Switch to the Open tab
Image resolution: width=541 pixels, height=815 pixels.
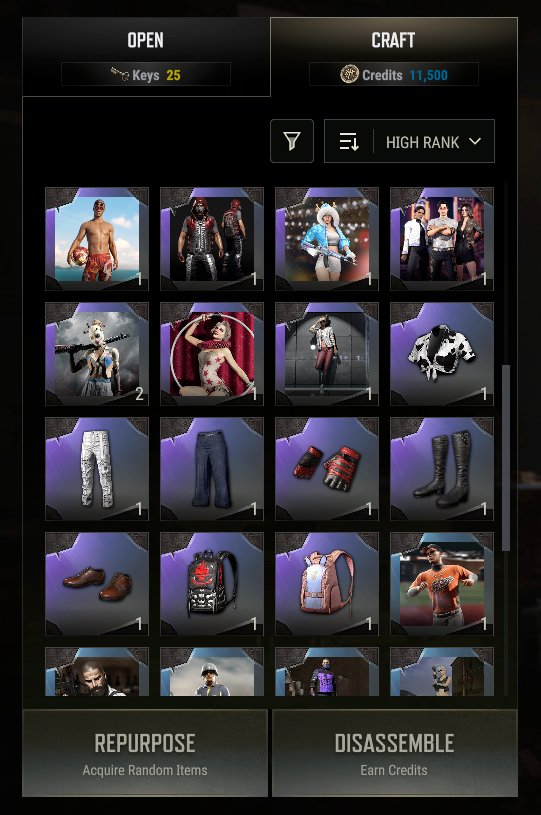point(146,57)
